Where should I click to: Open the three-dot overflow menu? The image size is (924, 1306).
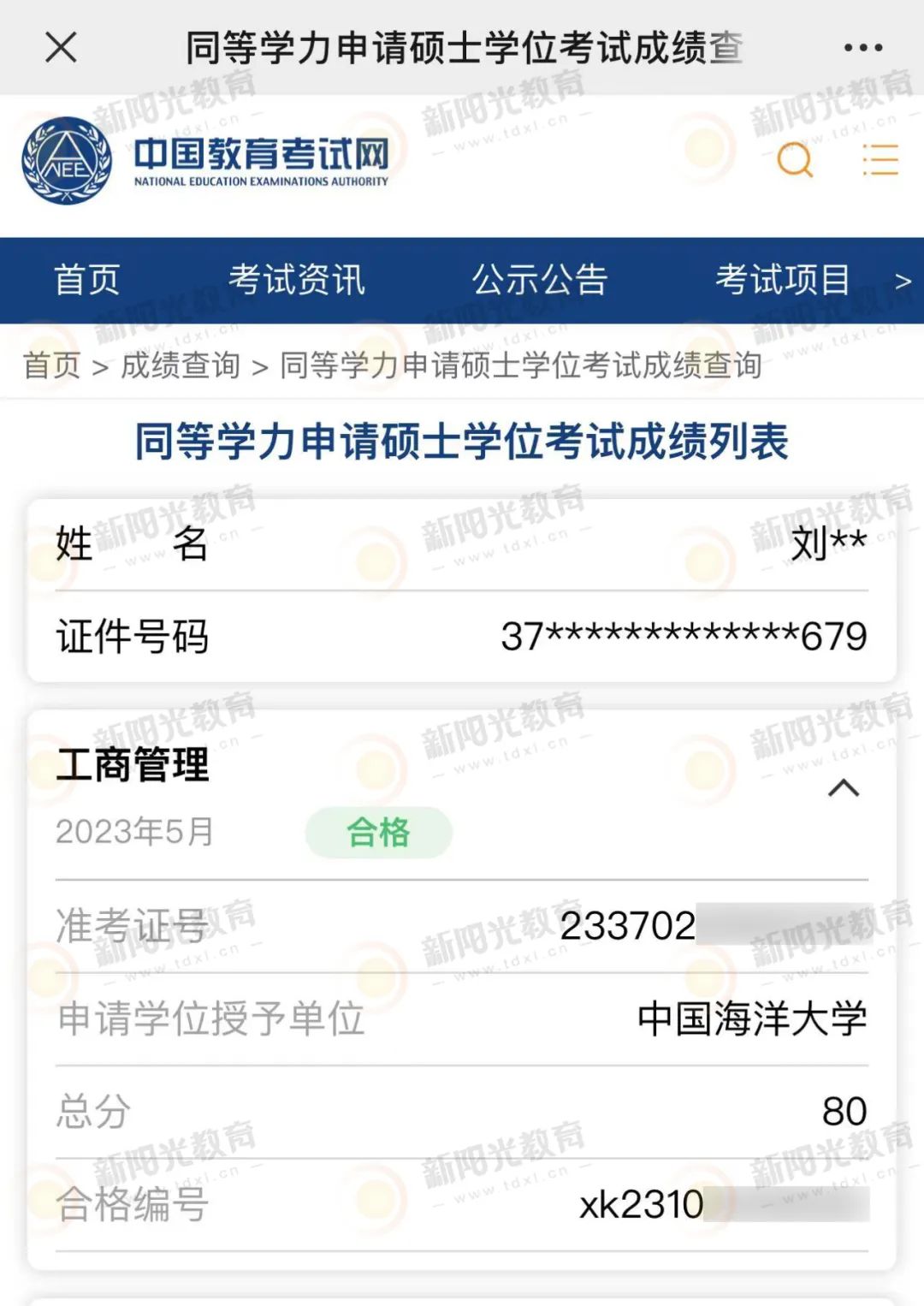point(862,48)
